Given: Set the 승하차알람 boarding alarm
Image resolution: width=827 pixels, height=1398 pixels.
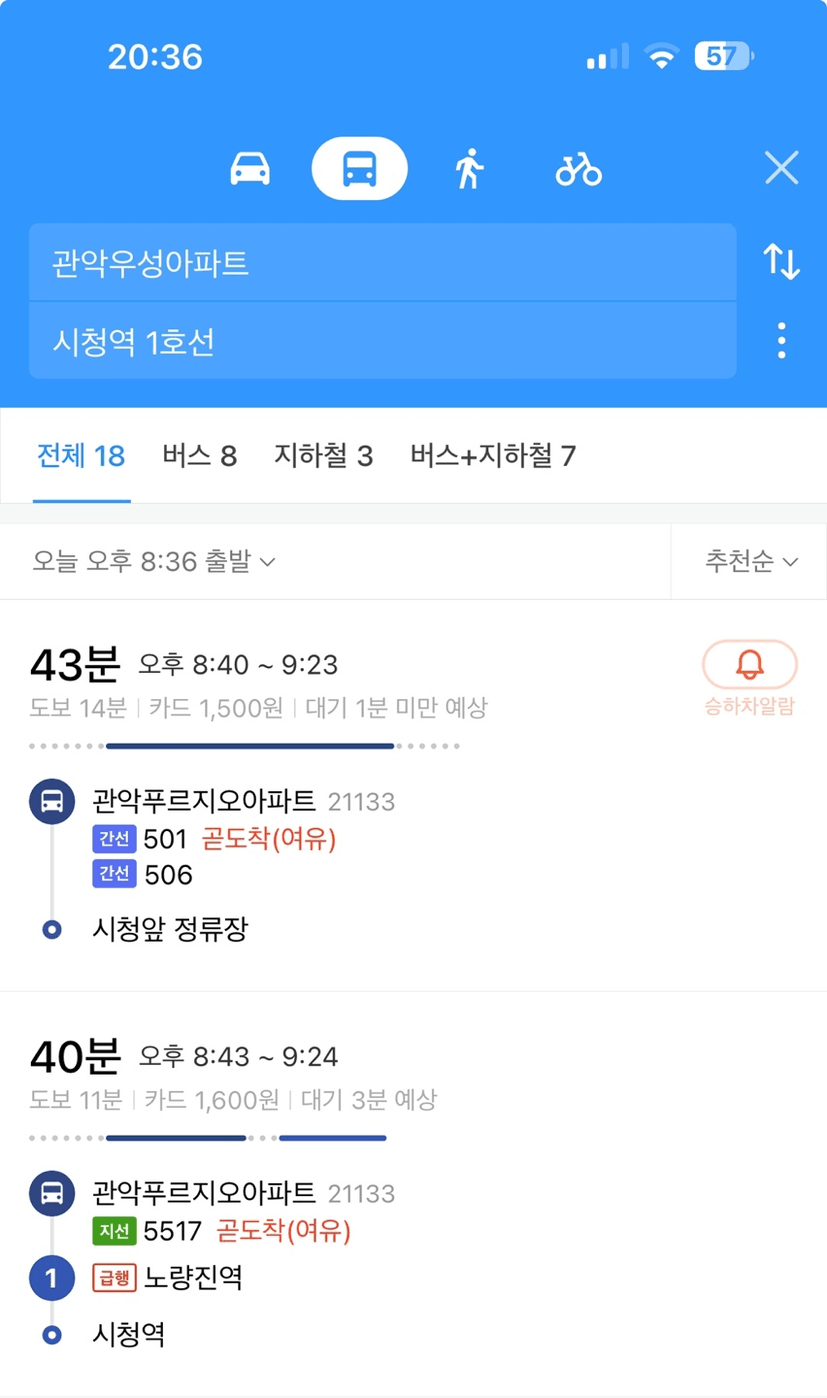Looking at the screenshot, I should click(749, 678).
